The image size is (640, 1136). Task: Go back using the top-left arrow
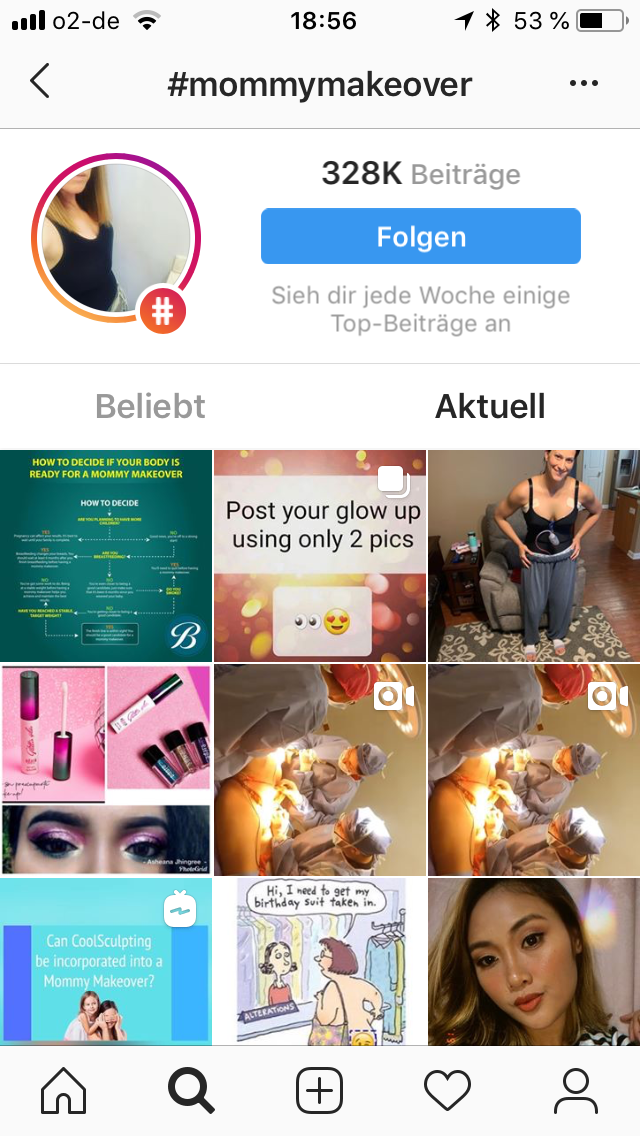[x=40, y=82]
